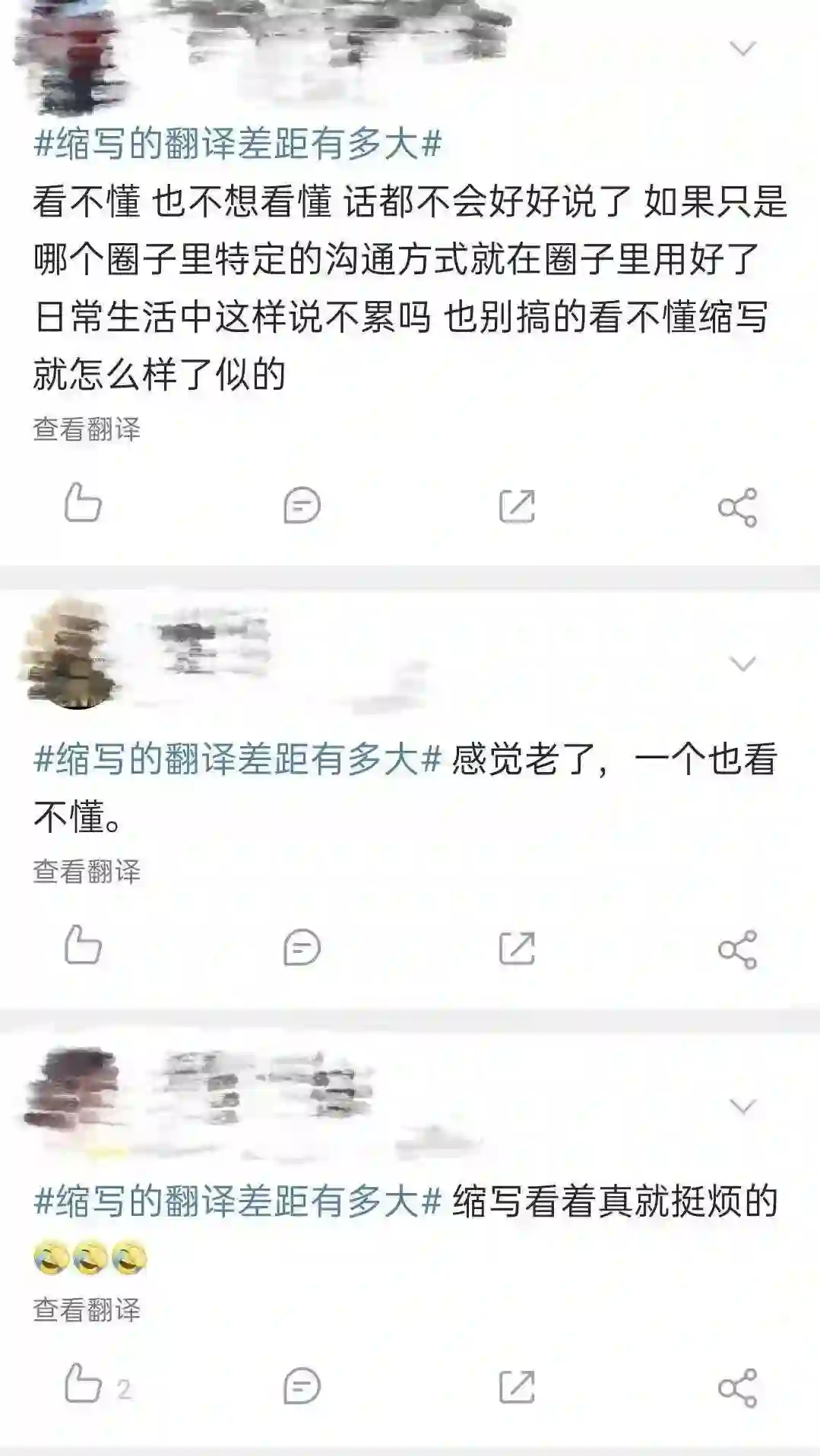Share the 缩写看着真就挺烦的 post

pos(737,1388)
